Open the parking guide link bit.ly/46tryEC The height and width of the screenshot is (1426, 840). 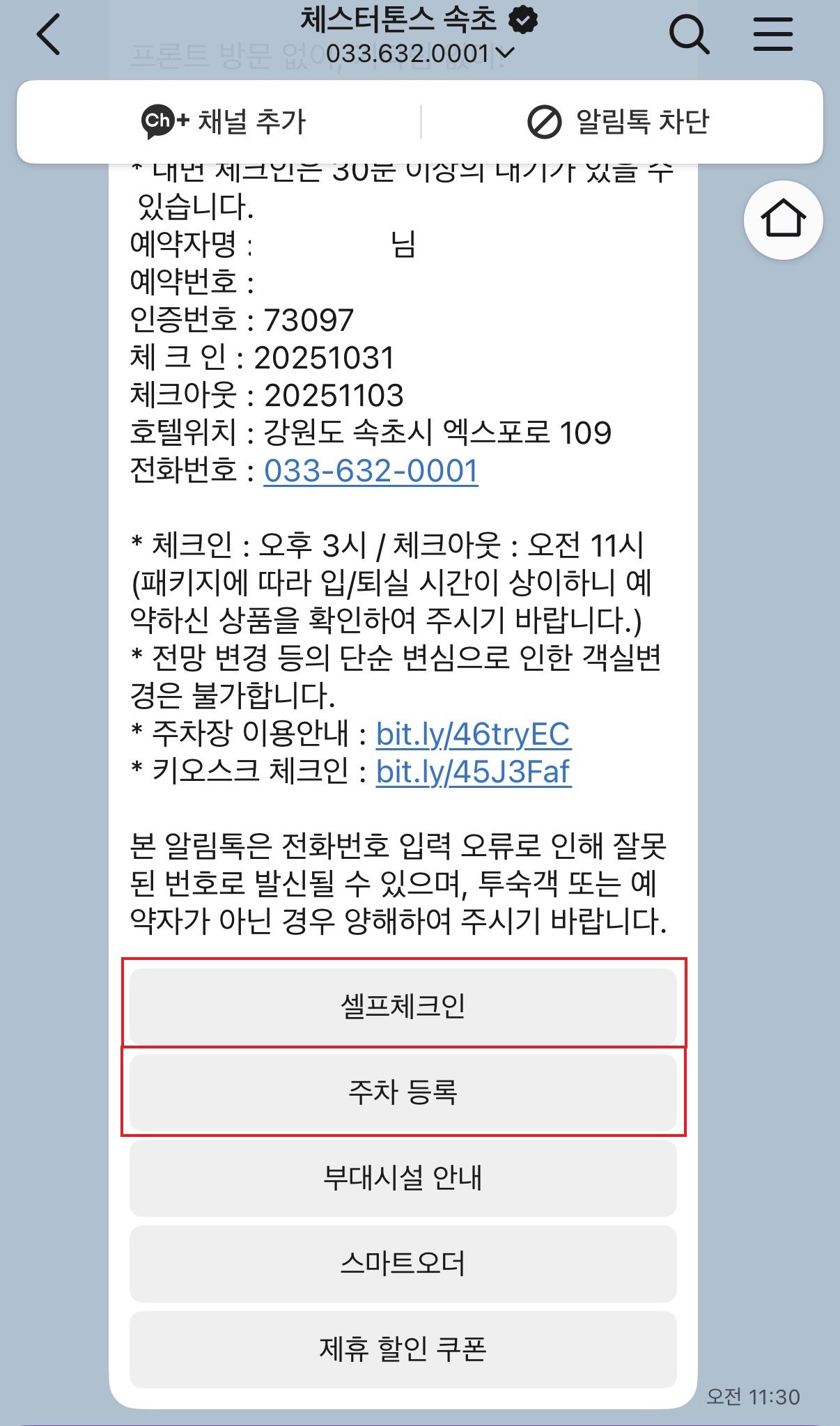click(473, 734)
